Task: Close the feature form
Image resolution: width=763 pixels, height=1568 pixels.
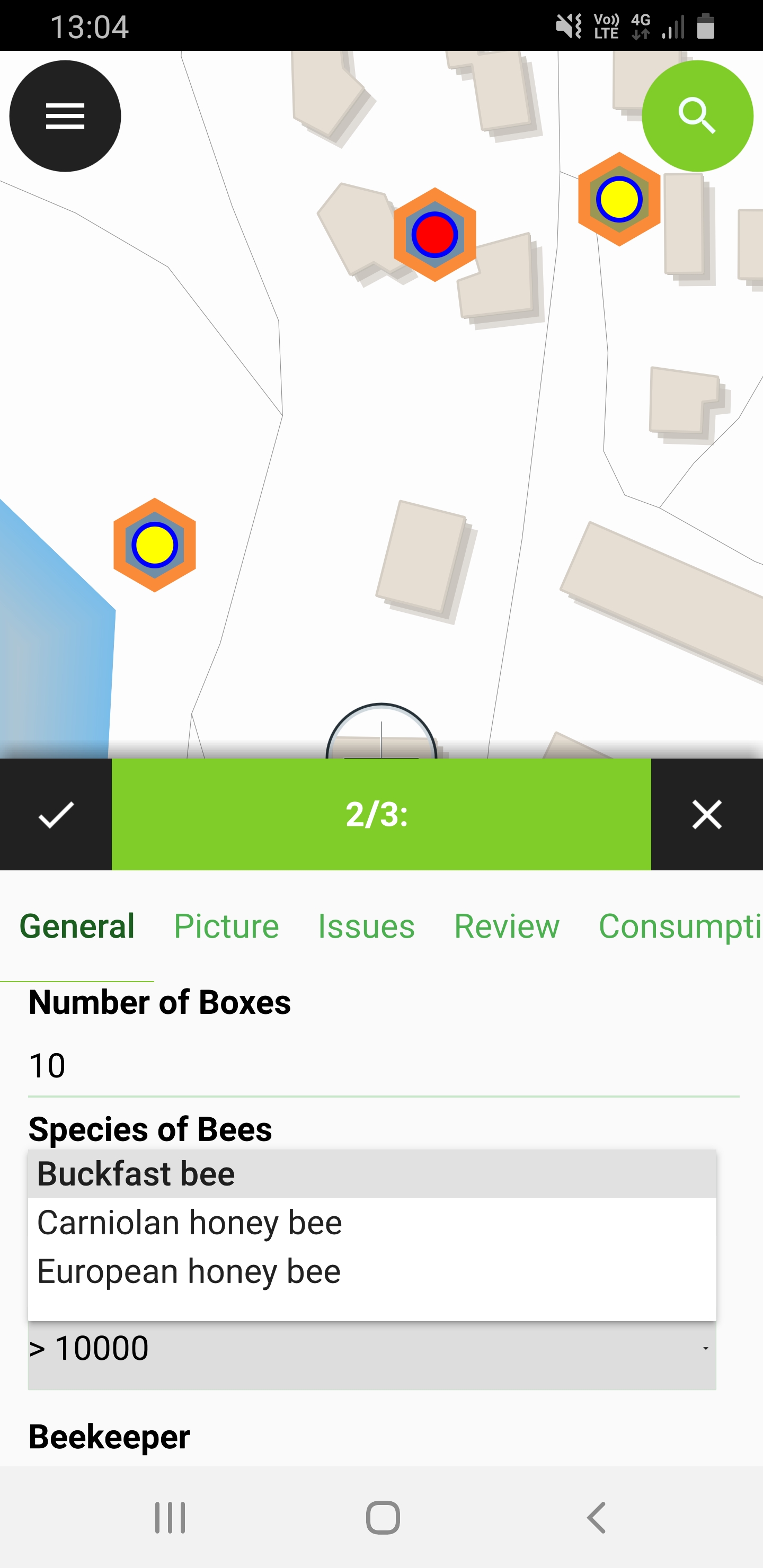Action: point(706,814)
